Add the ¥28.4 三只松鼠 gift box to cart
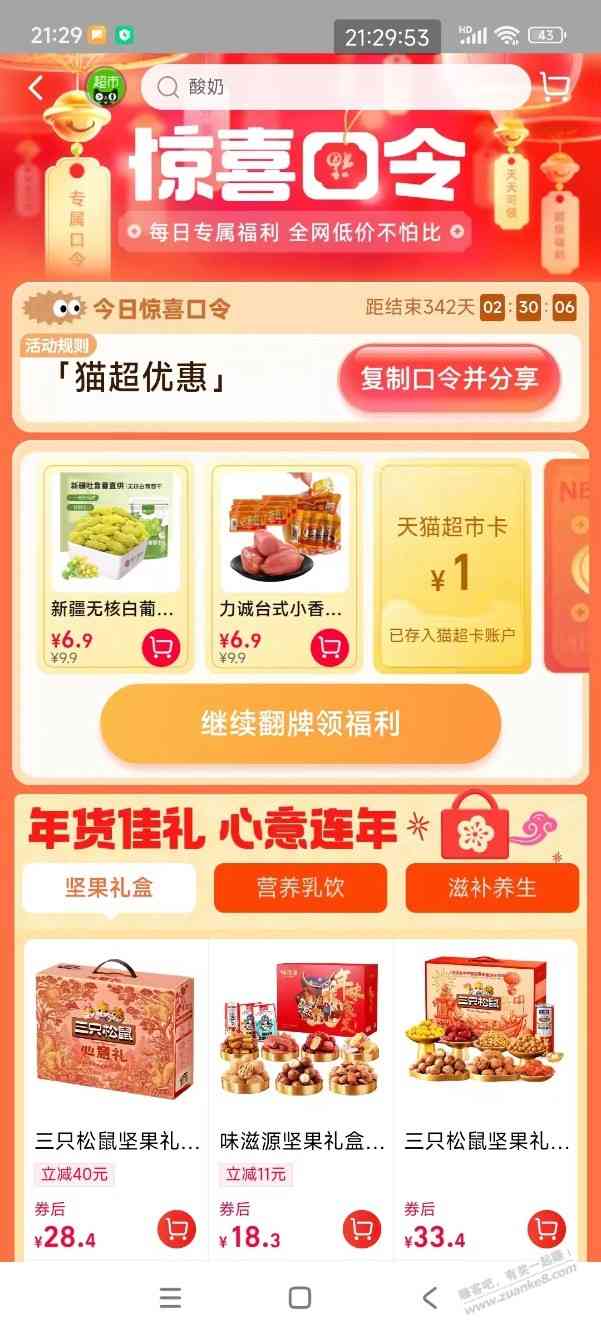601x1334 pixels. tap(176, 1229)
